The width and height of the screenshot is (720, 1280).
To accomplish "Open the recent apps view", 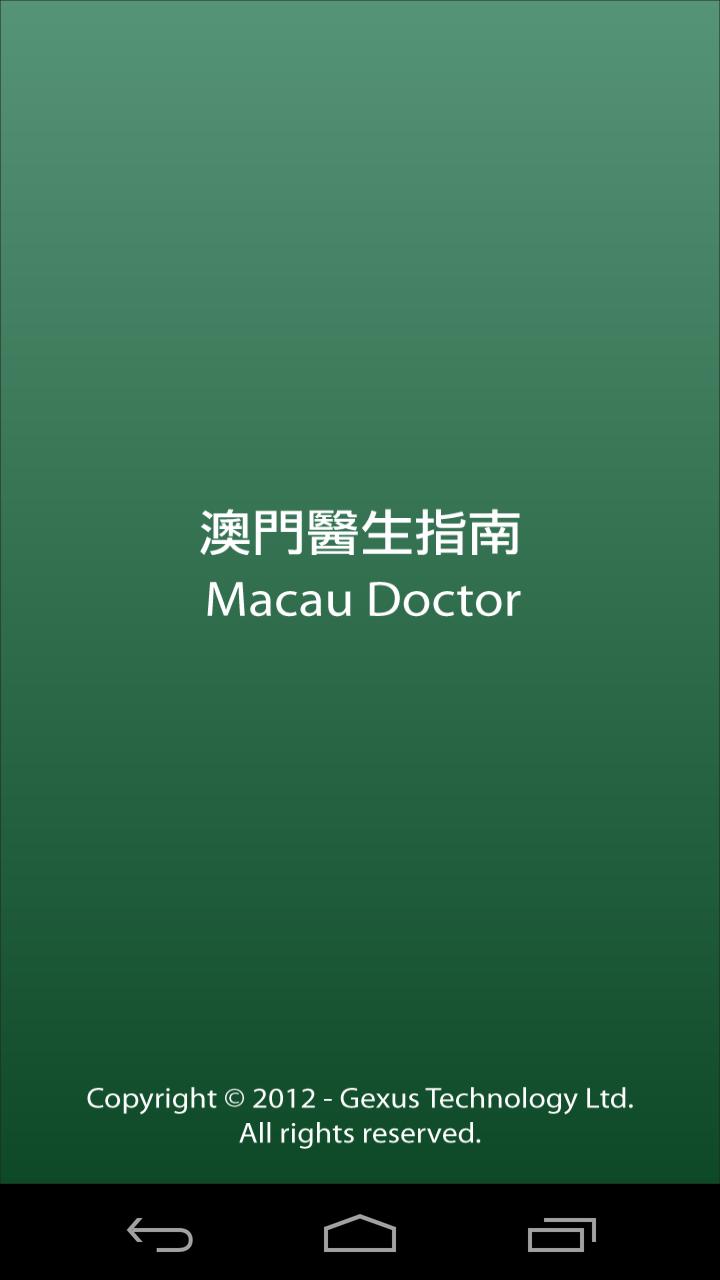I will [x=561, y=1234].
